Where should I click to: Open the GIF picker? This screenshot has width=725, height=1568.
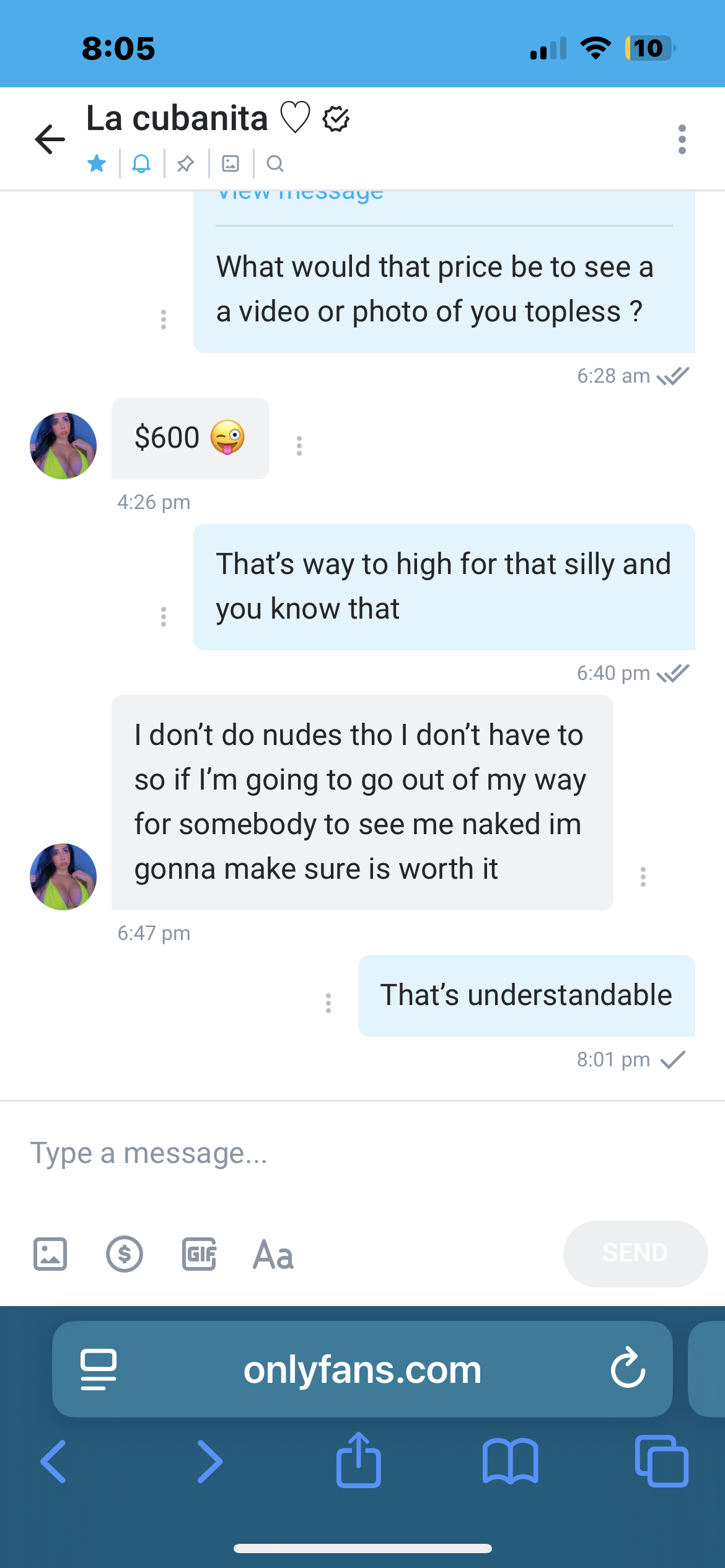[x=200, y=1254]
